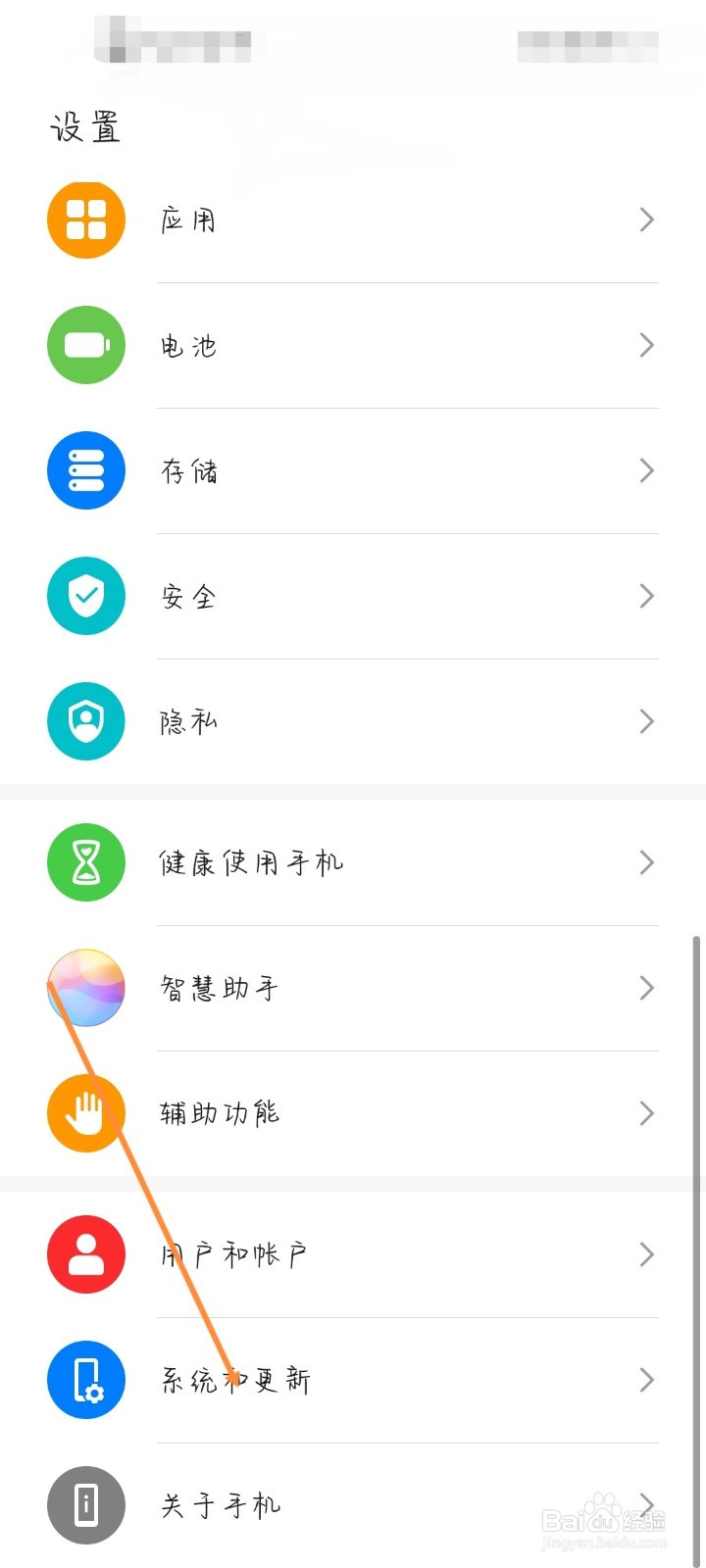Expand the 电池 settings chevron
Viewport: 706px width, 1568px height.
tap(645, 345)
